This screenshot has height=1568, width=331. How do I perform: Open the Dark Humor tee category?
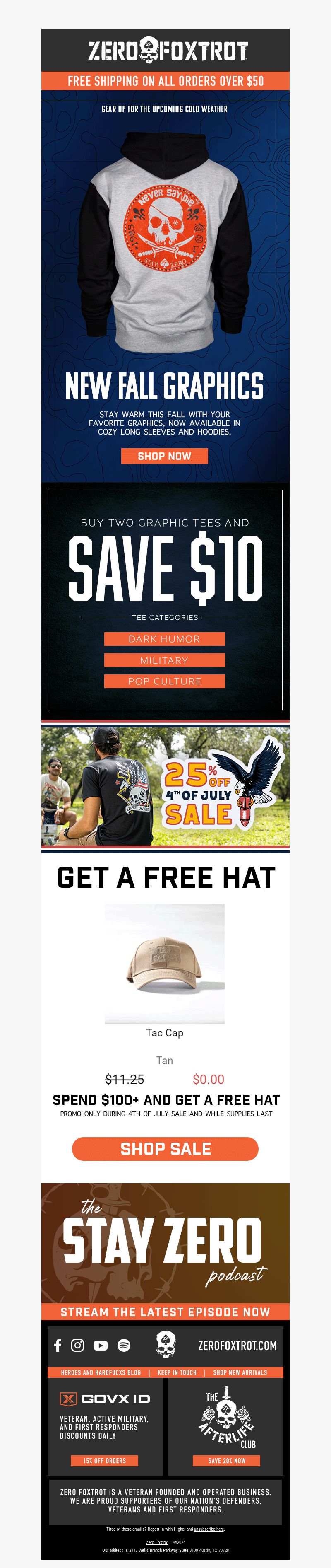[164, 638]
